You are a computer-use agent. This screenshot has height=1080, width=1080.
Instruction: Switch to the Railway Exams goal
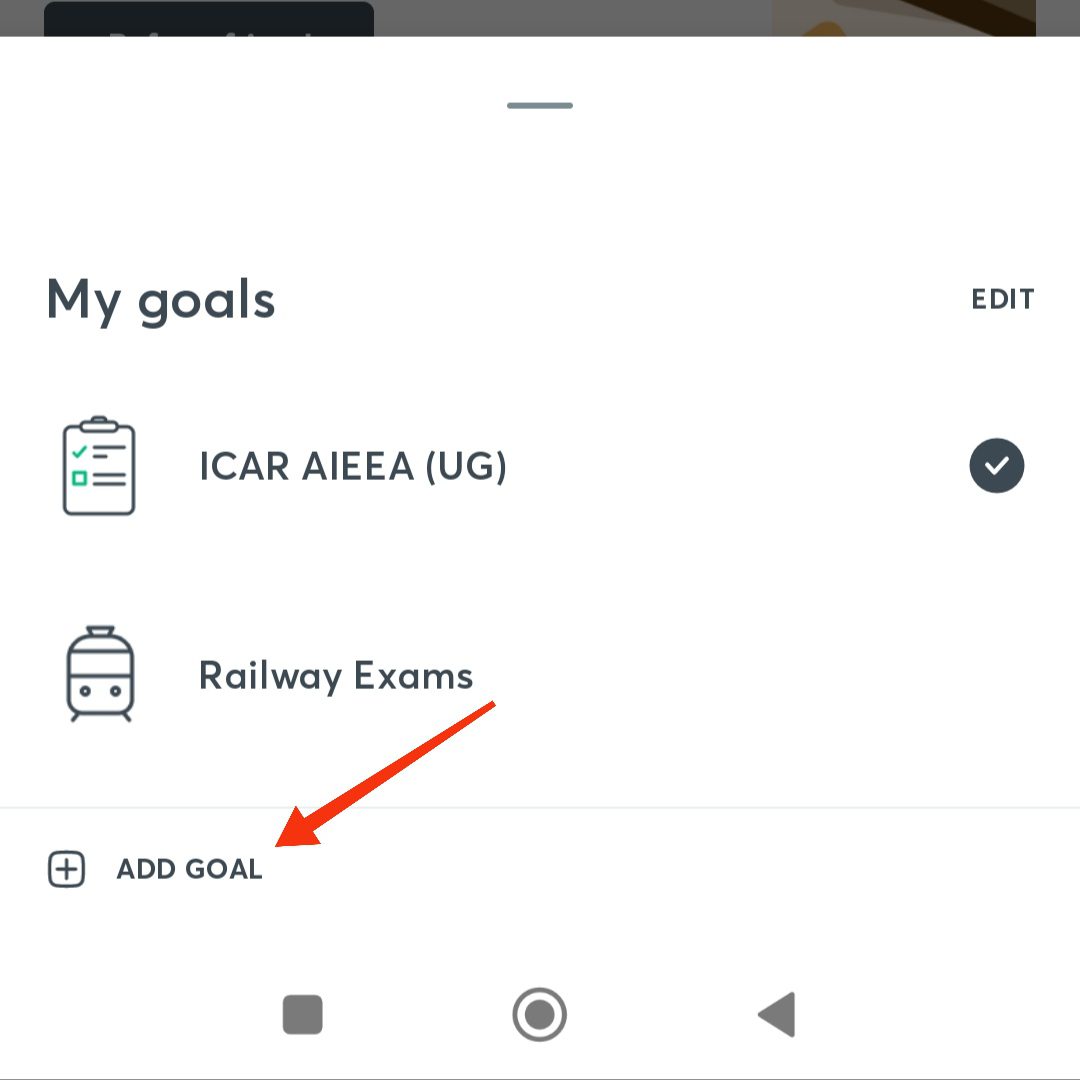click(335, 676)
